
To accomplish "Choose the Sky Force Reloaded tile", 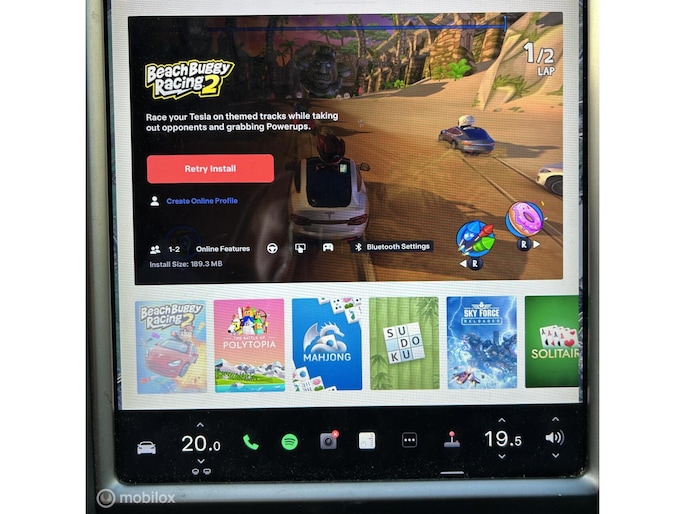I will click(482, 344).
